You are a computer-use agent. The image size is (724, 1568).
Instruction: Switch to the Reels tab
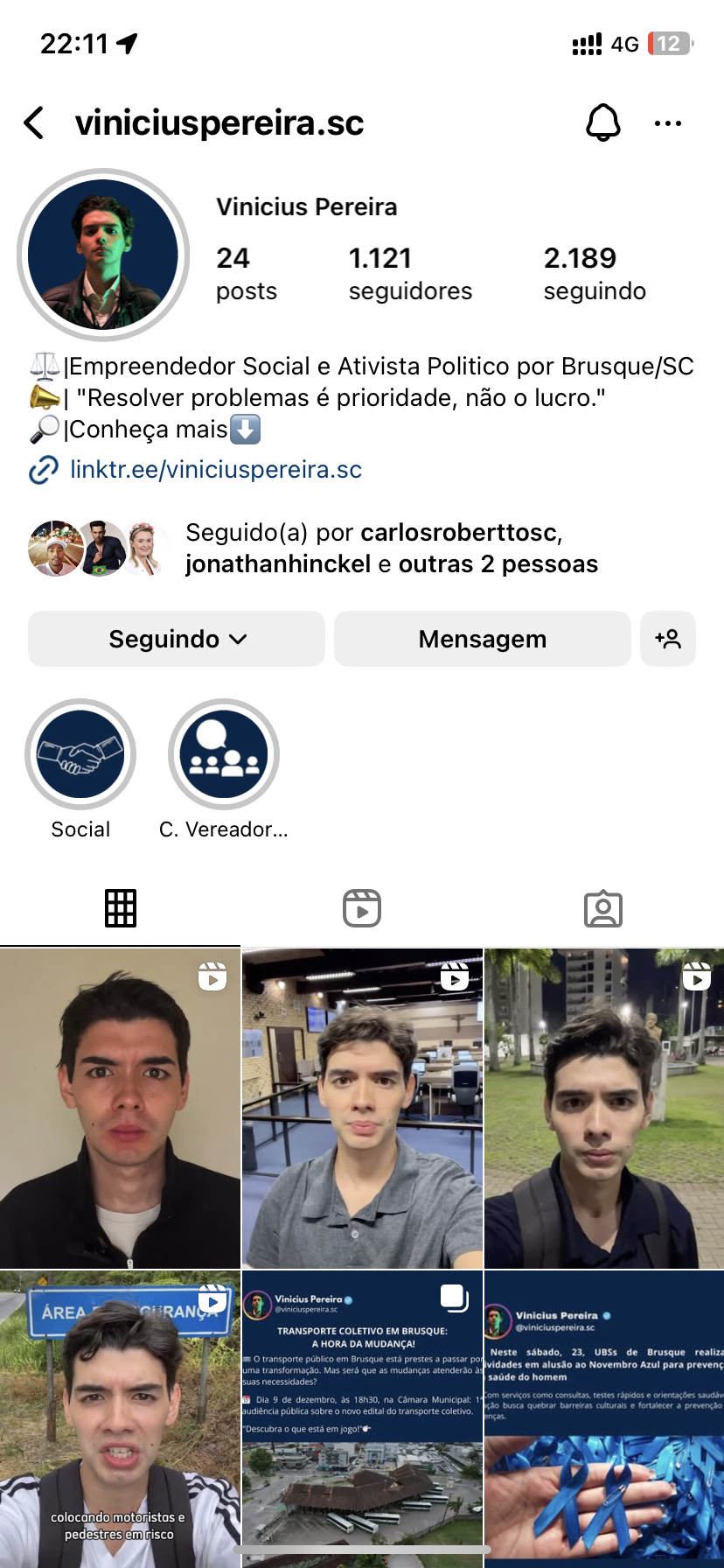pyautogui.click(x=362, y=908)
